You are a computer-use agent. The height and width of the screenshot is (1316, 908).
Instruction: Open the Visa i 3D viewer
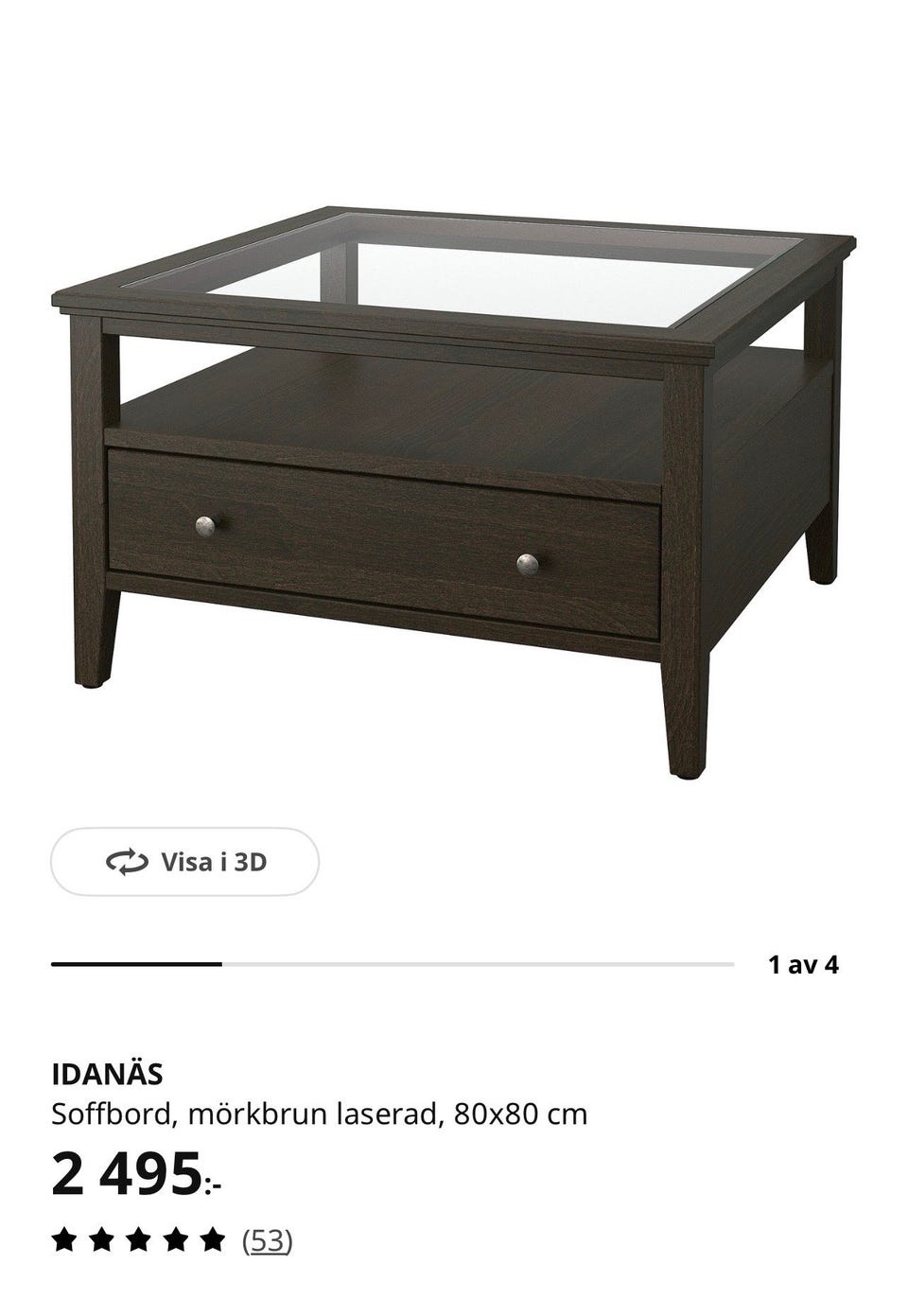tap(184, 862)
